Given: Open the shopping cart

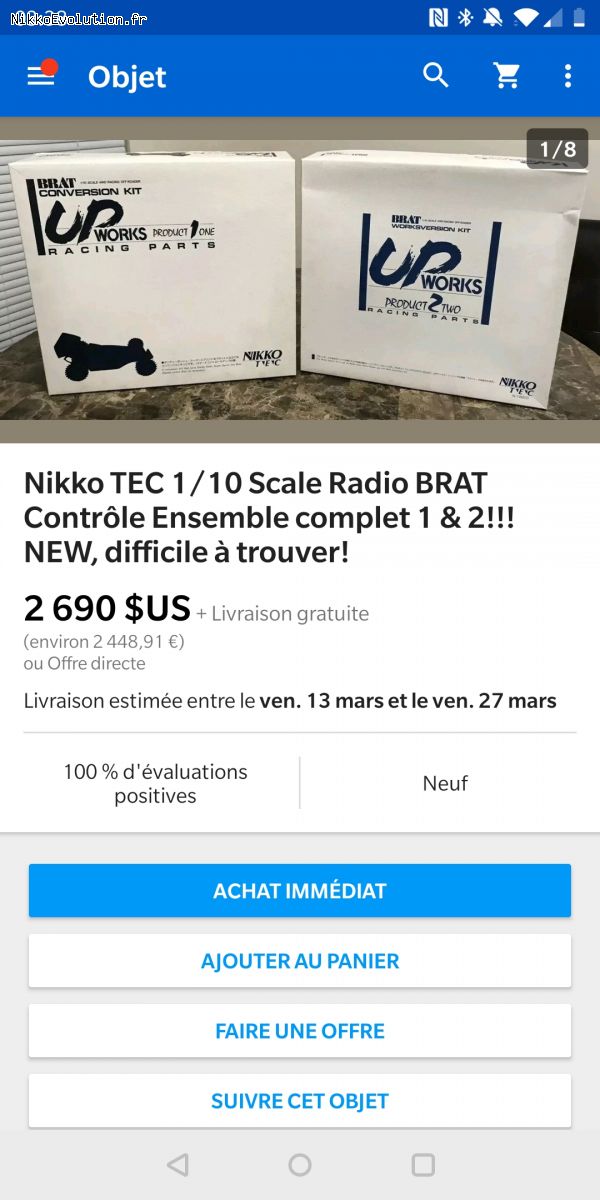Looking at the screenshot, I should point(507,76).
